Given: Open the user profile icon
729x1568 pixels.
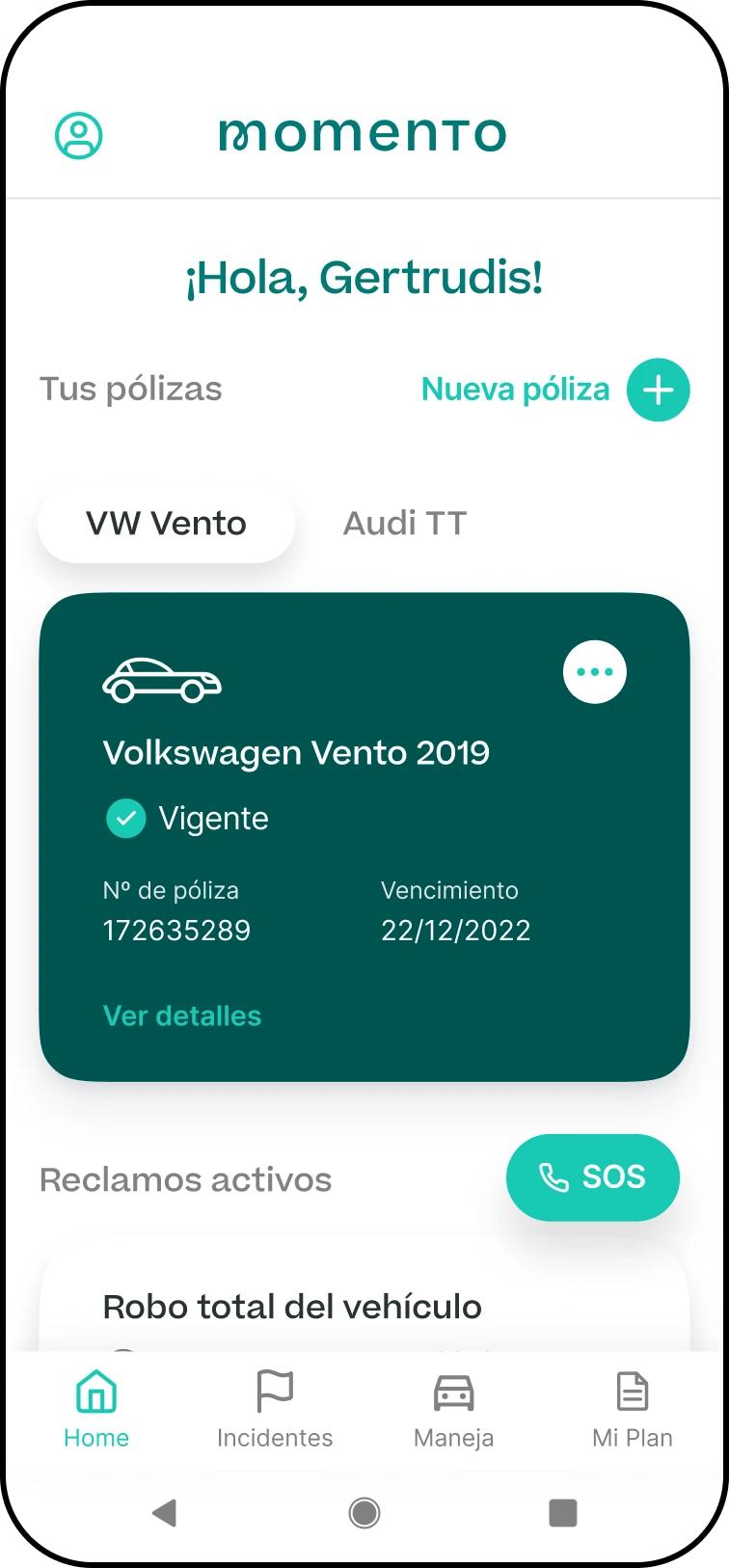Looking at the screenshot, I should (x=78, y=135).
